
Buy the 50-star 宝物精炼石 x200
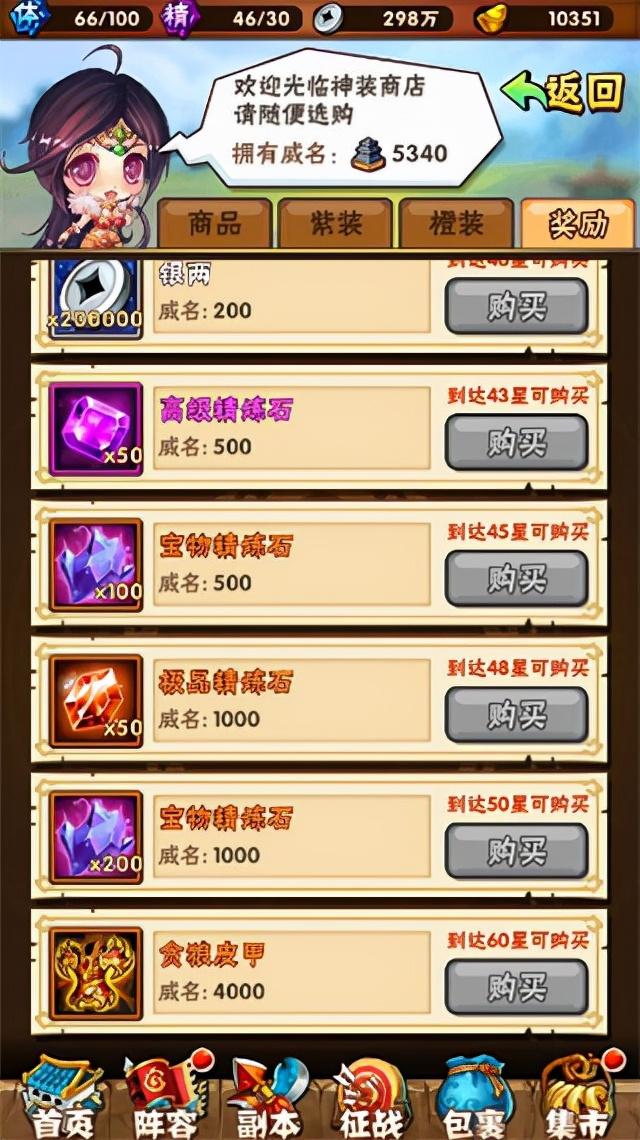516,851
